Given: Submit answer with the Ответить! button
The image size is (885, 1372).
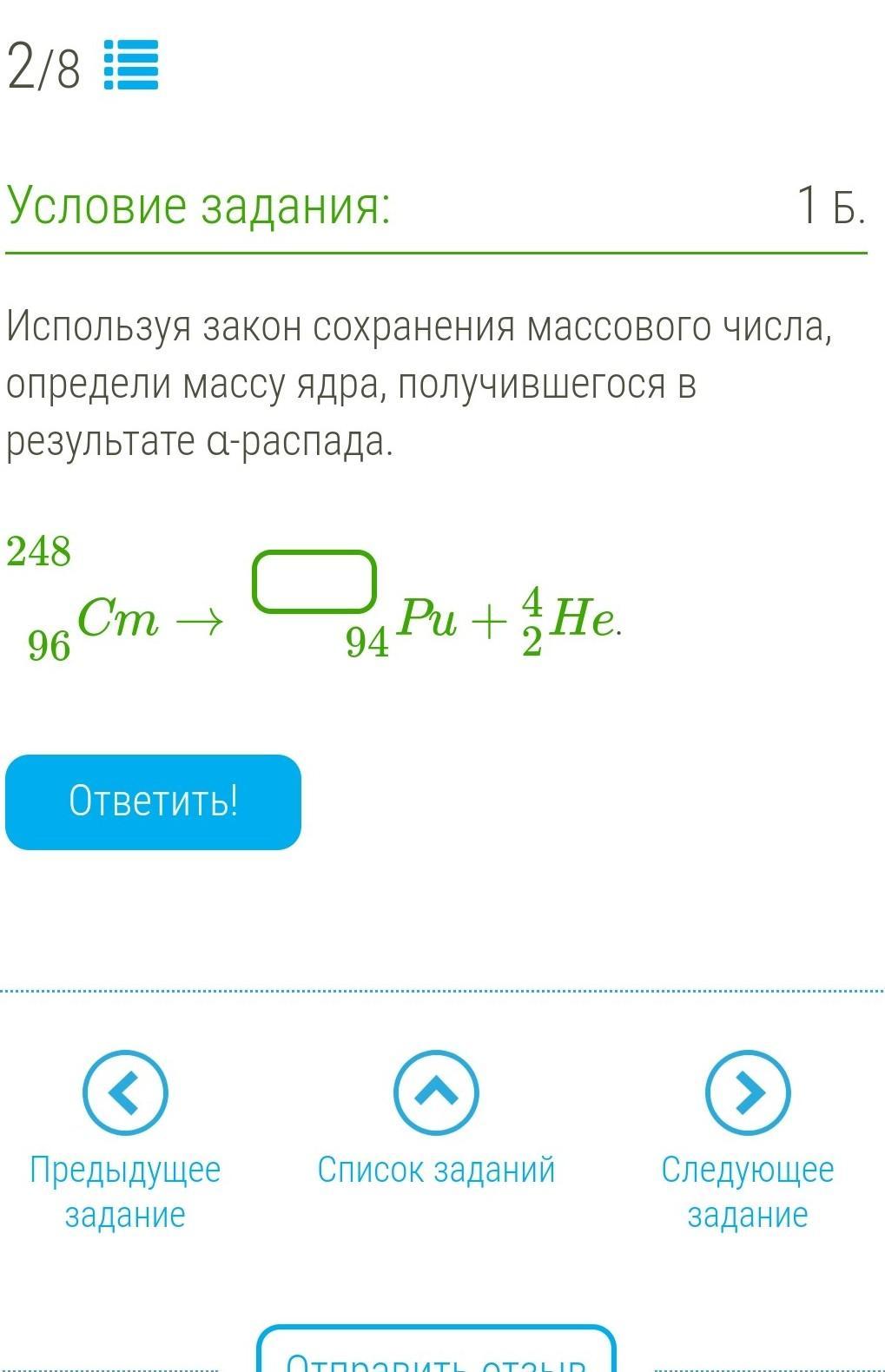Looking at the screenshot, I should tap(153, 801).
